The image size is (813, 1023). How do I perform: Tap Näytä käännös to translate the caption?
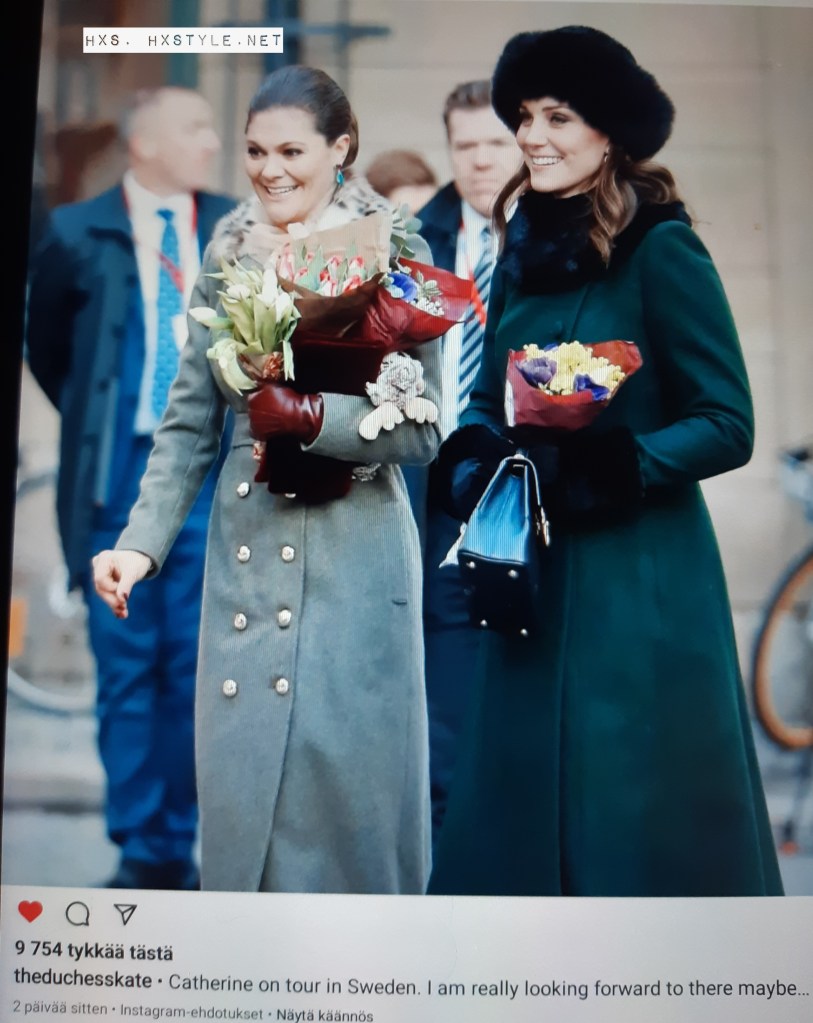pyautogui.click(x=325, y=1013)
